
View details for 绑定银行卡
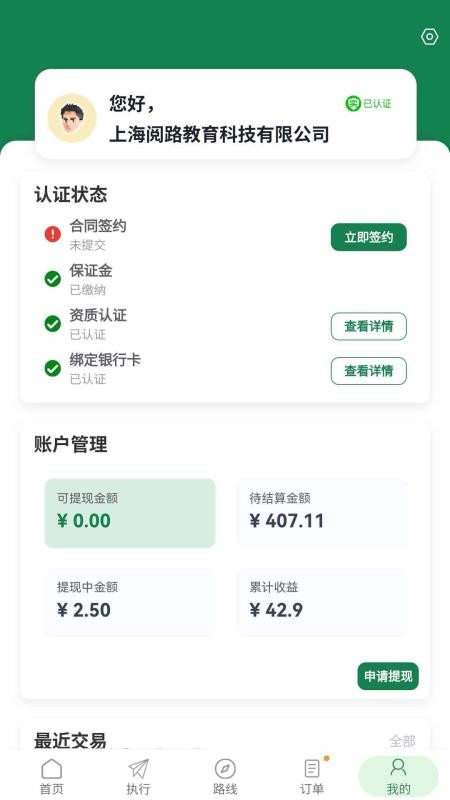coord(368,371)
